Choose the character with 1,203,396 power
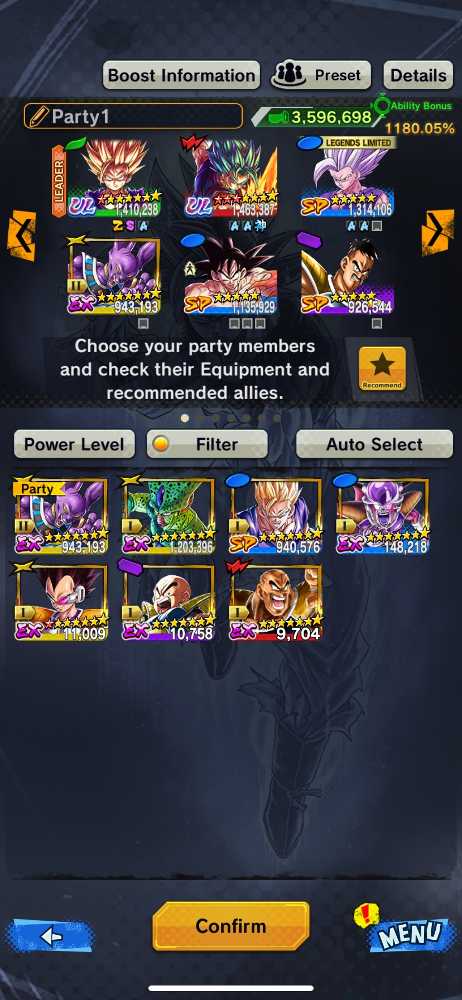The height and width of the screenshot is (1000, 462). (168, 515)
